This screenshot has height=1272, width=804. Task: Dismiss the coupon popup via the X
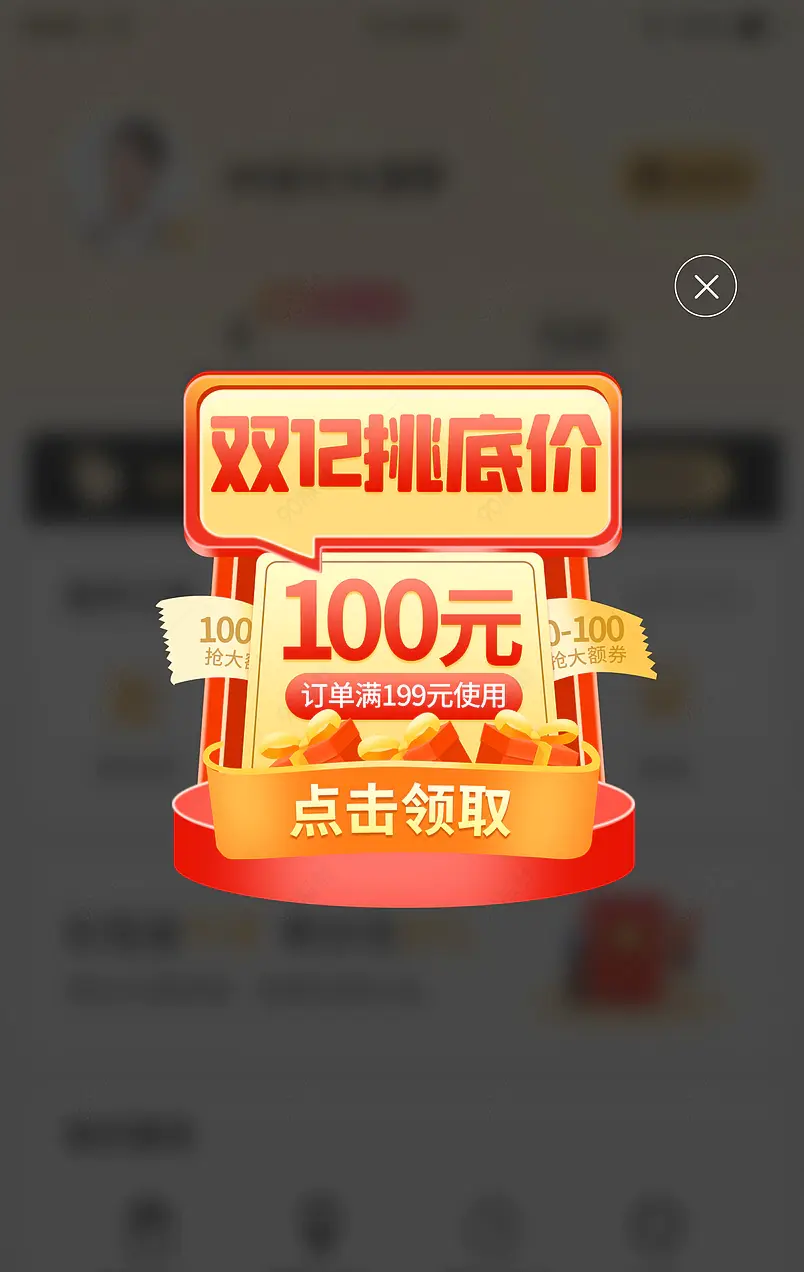point(706,287)
